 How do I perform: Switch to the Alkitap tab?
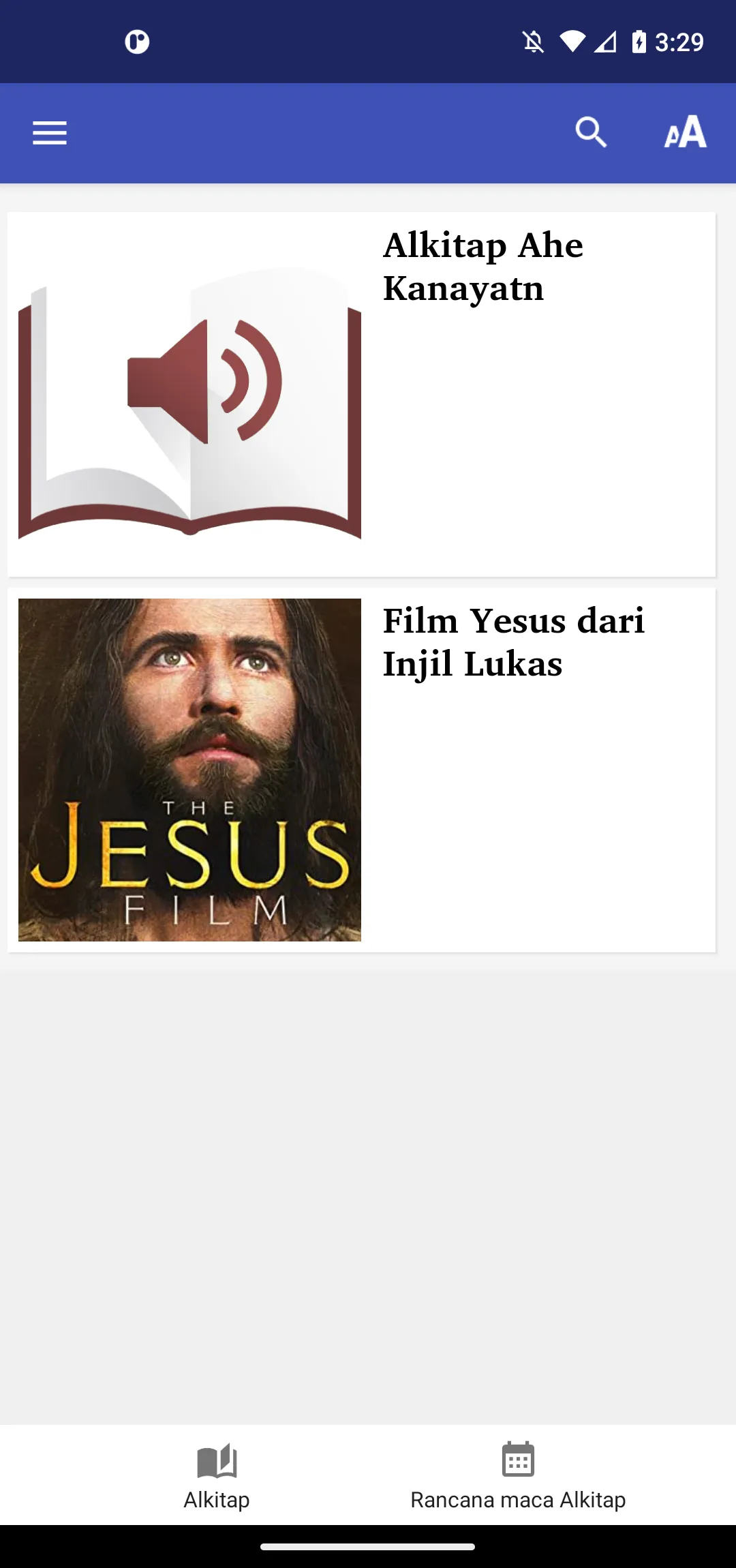click(x=217, y=1476)
